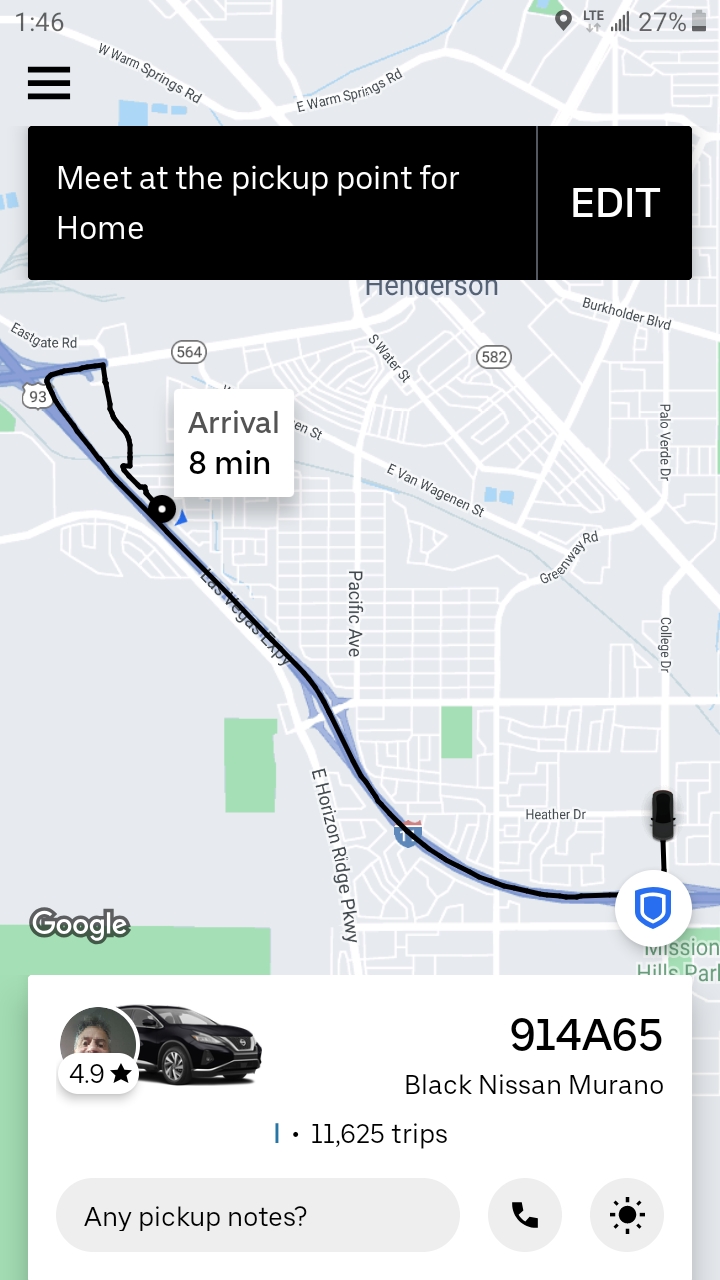Open the safety shield toolkit
This screenshot has height=1280, width=720.
652,908
